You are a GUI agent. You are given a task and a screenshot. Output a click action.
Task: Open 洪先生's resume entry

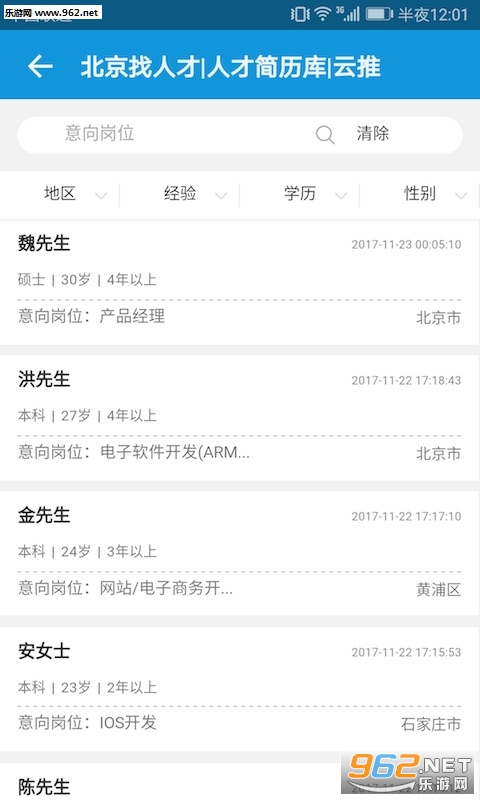tap(240, 418)
